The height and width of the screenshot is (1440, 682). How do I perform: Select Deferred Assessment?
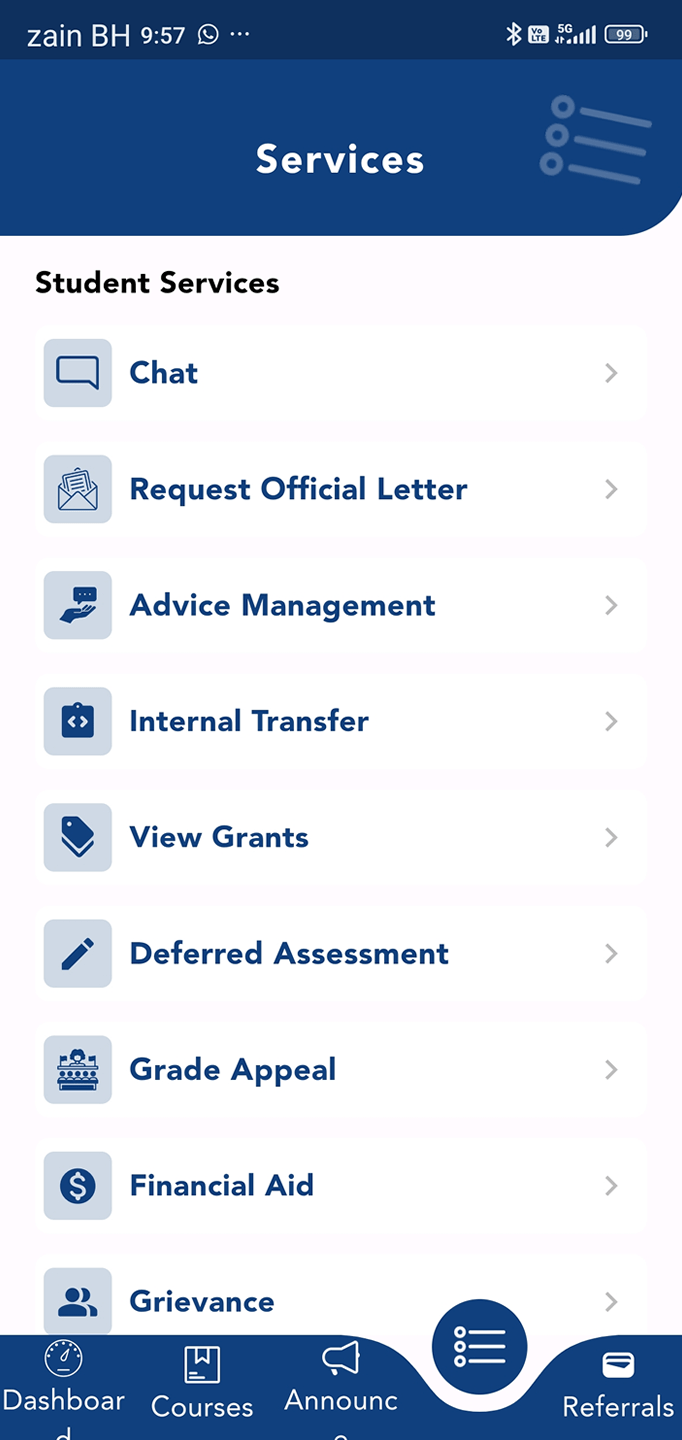[340, 953]
